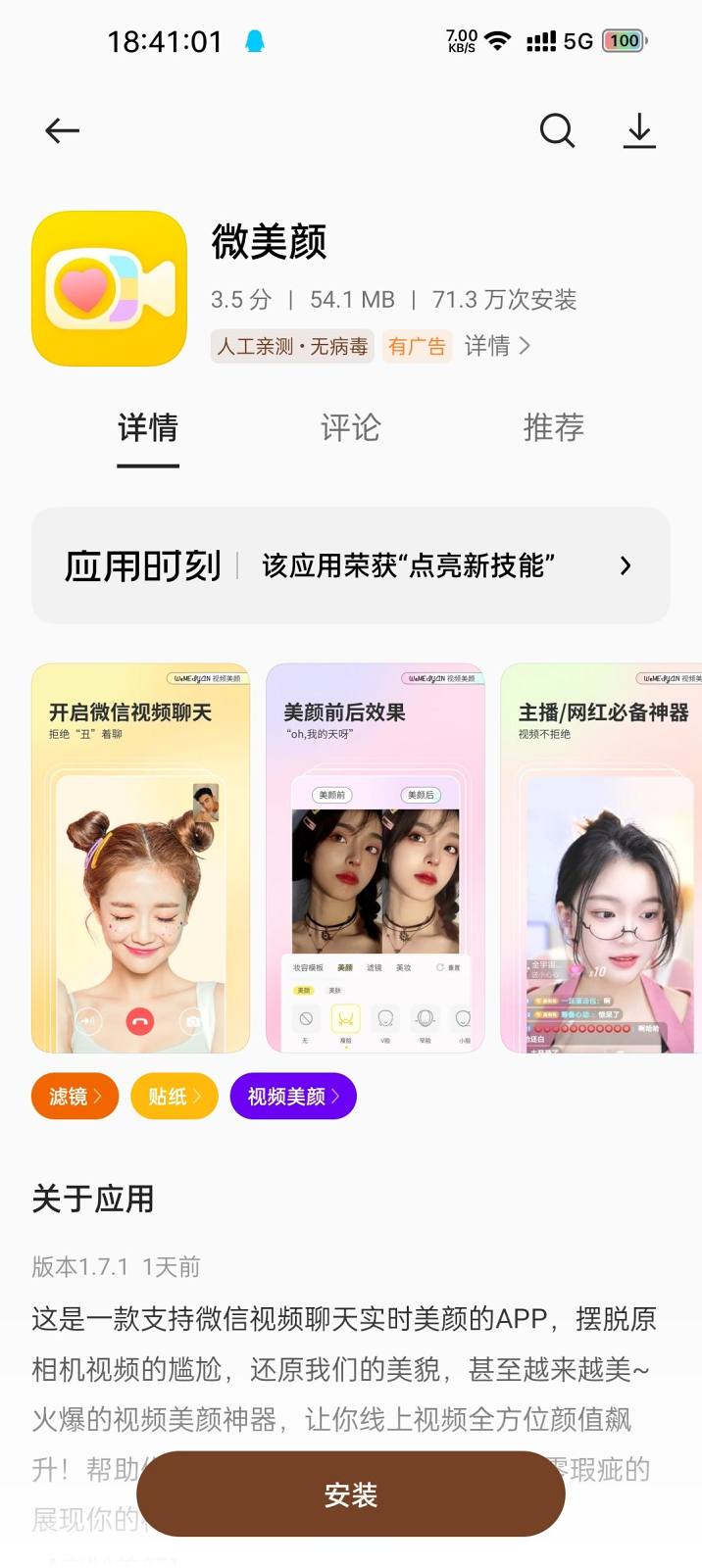Switch to the 推荐 tab

[x=553, y=427]
